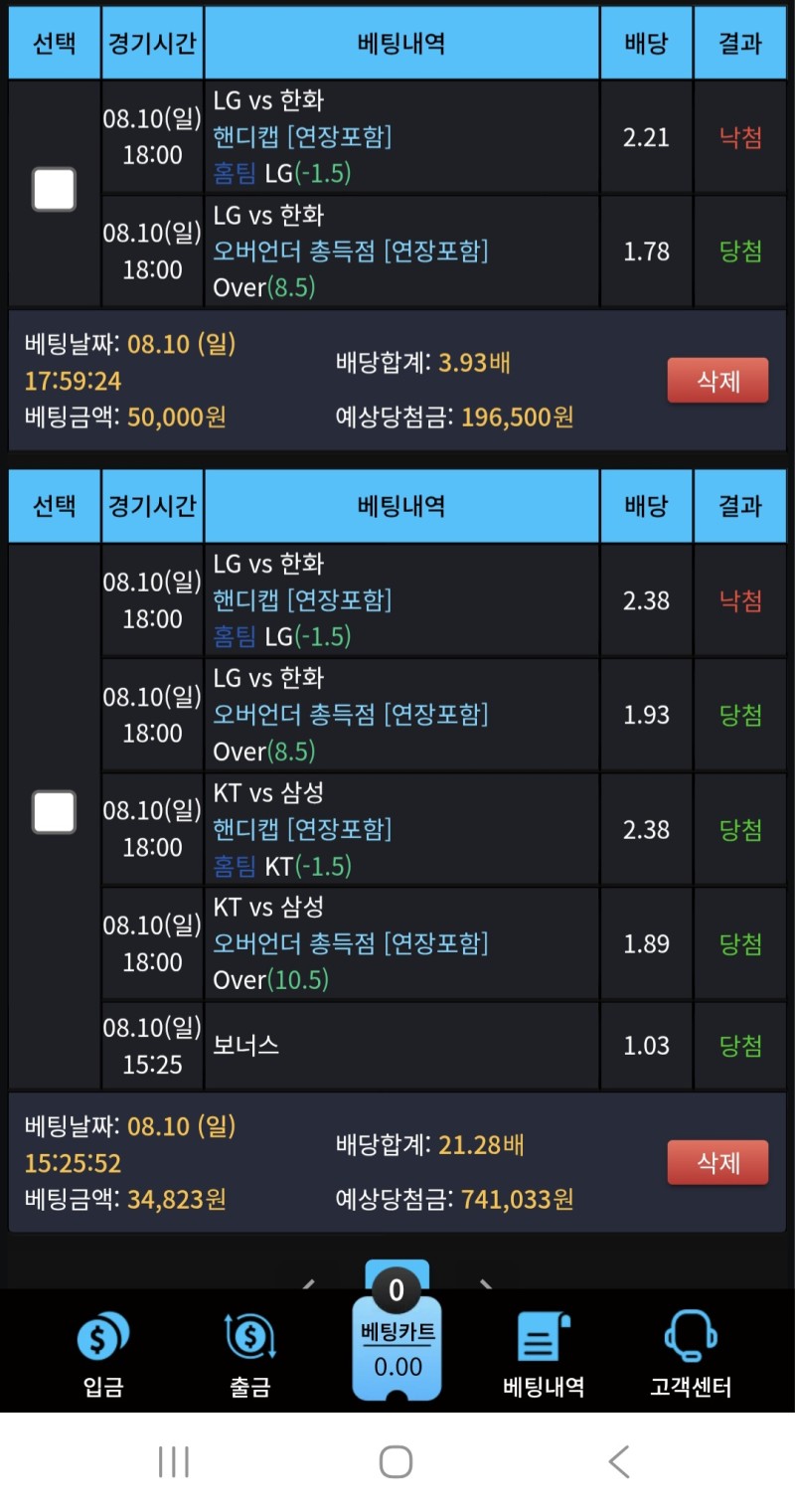Click the 베팅내역 column header
The image size is (795, 1512).
point(401,43)
